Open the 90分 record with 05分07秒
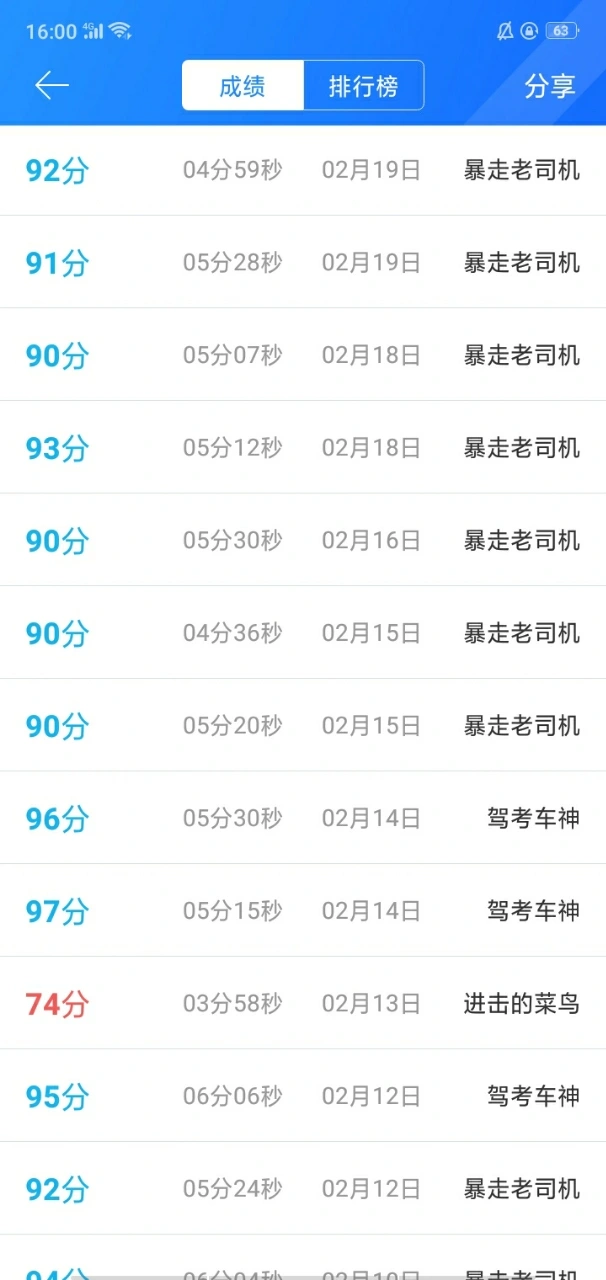 pos(303,355)
